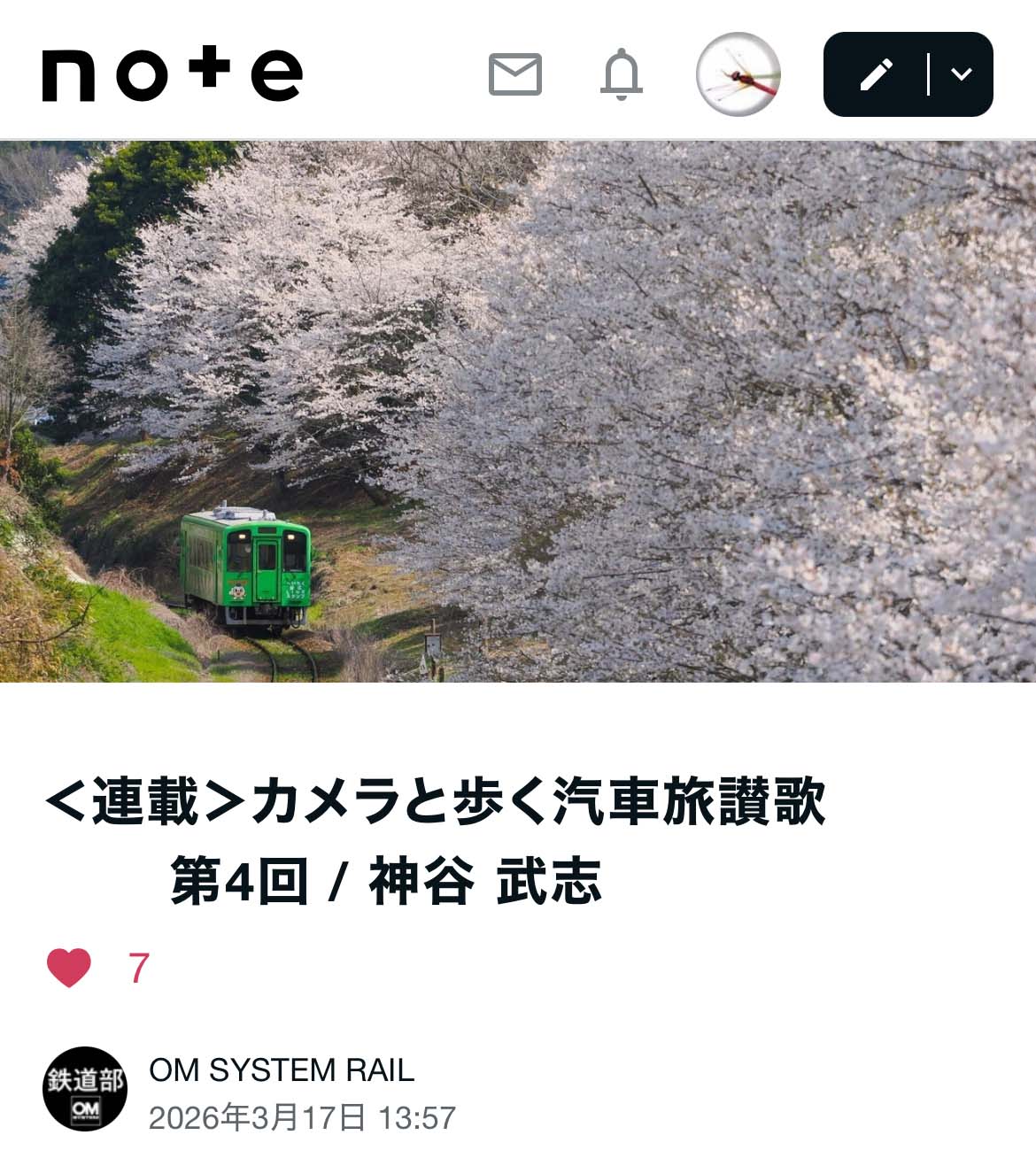View the list of 7 likes
Viewport: 1036px width, 1166px height.
[x=139, y=969]
